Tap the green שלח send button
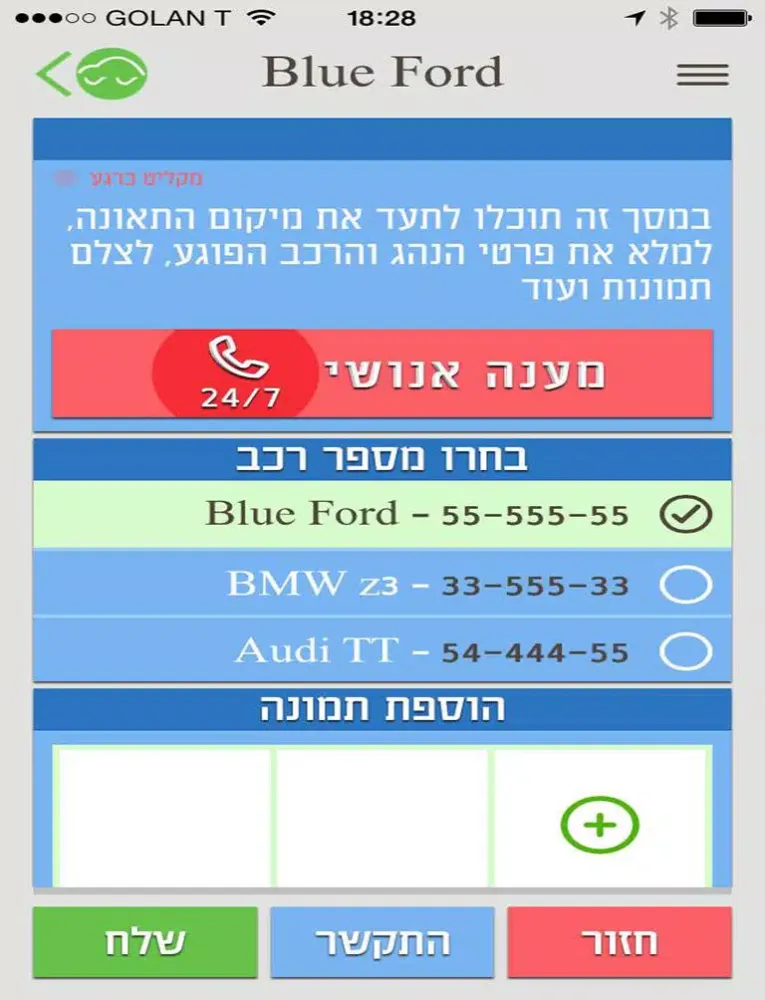This screenshot has width=765, height=1000. pyautogui.click(x=145, y=942)
